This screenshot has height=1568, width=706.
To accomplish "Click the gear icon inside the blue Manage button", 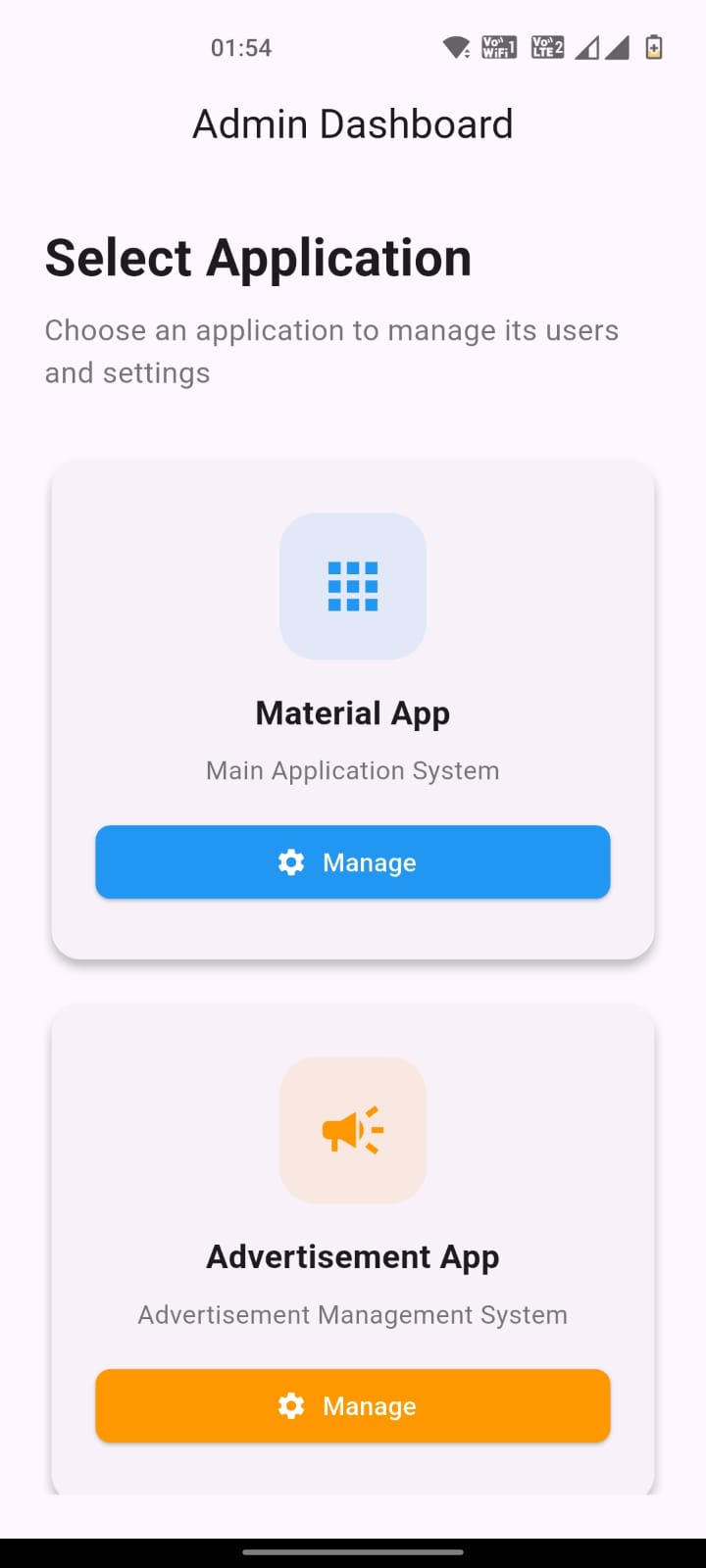I will (290, 862).
